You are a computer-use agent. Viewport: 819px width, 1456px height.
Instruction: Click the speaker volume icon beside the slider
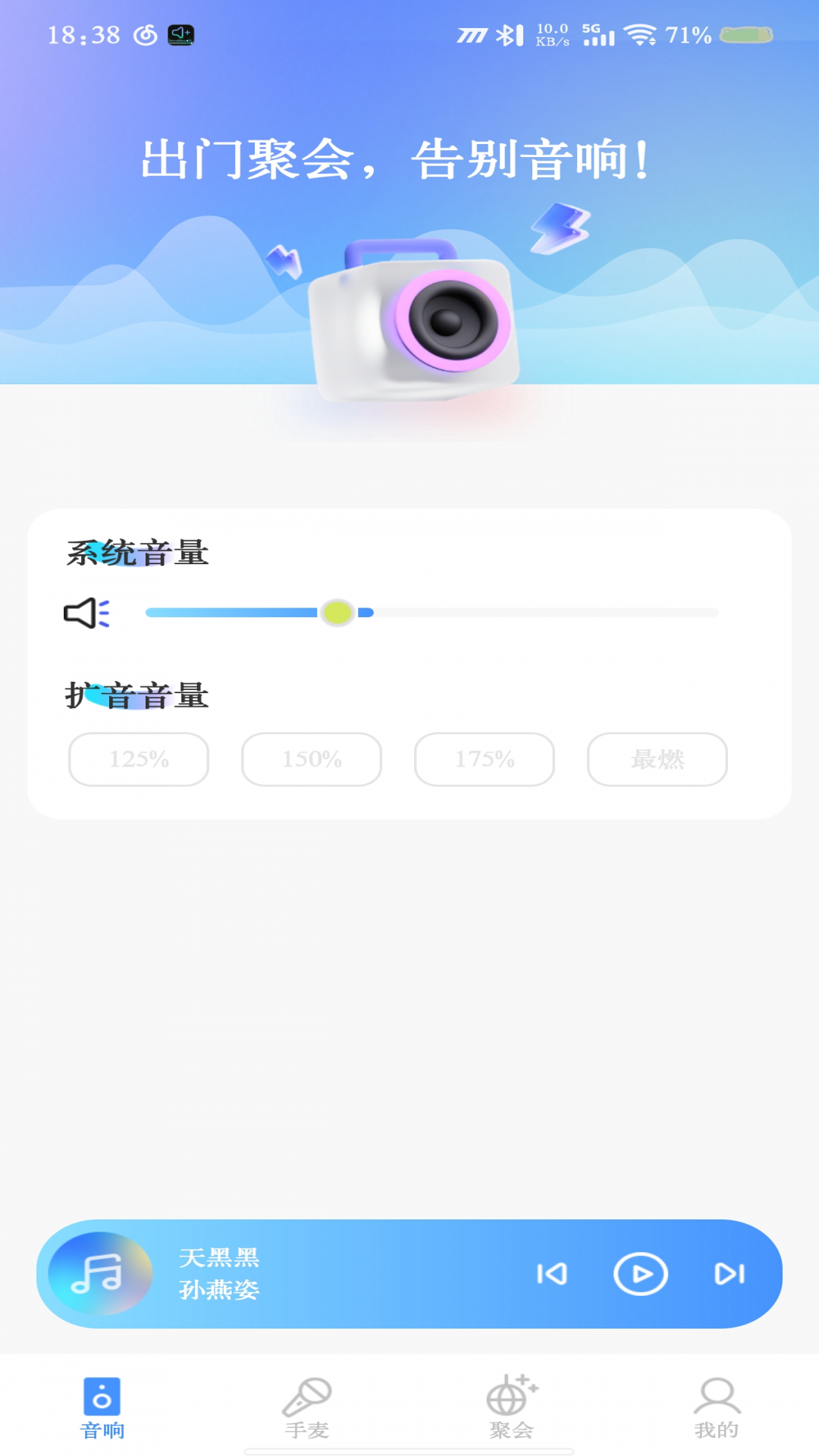click(x=86, y=611)
